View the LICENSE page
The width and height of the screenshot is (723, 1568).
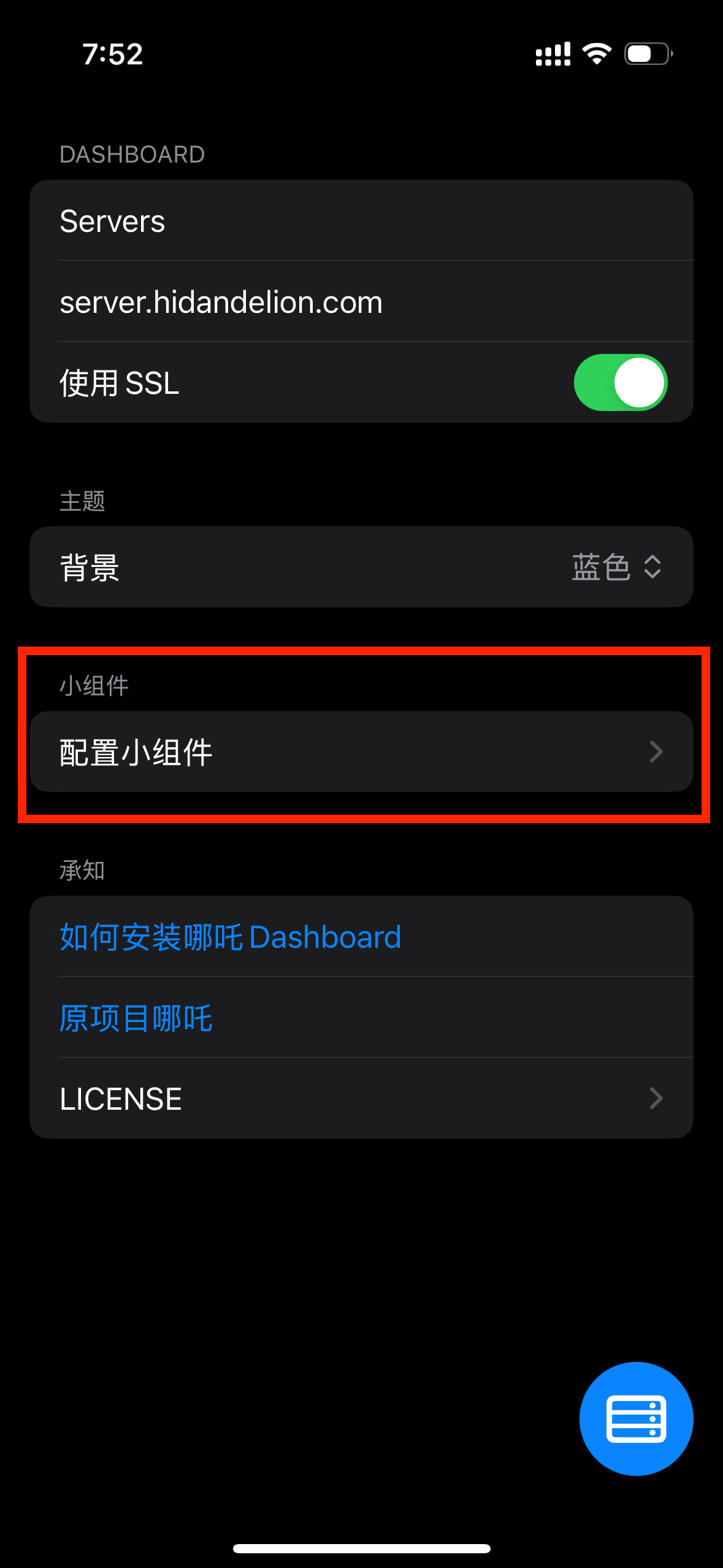pyautogui.click(x=361, y=1098)
